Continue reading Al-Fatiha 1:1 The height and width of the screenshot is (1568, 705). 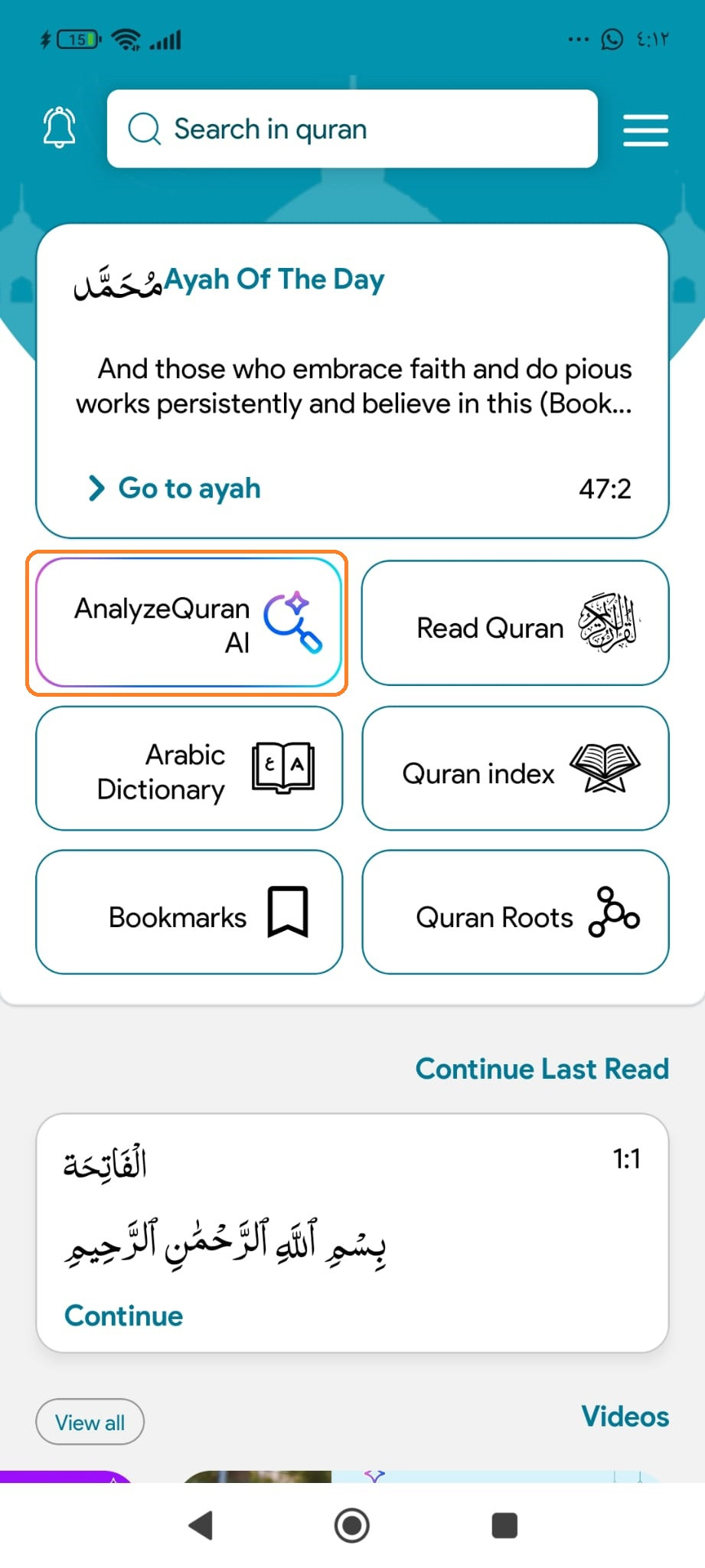tap(124, 1316)
